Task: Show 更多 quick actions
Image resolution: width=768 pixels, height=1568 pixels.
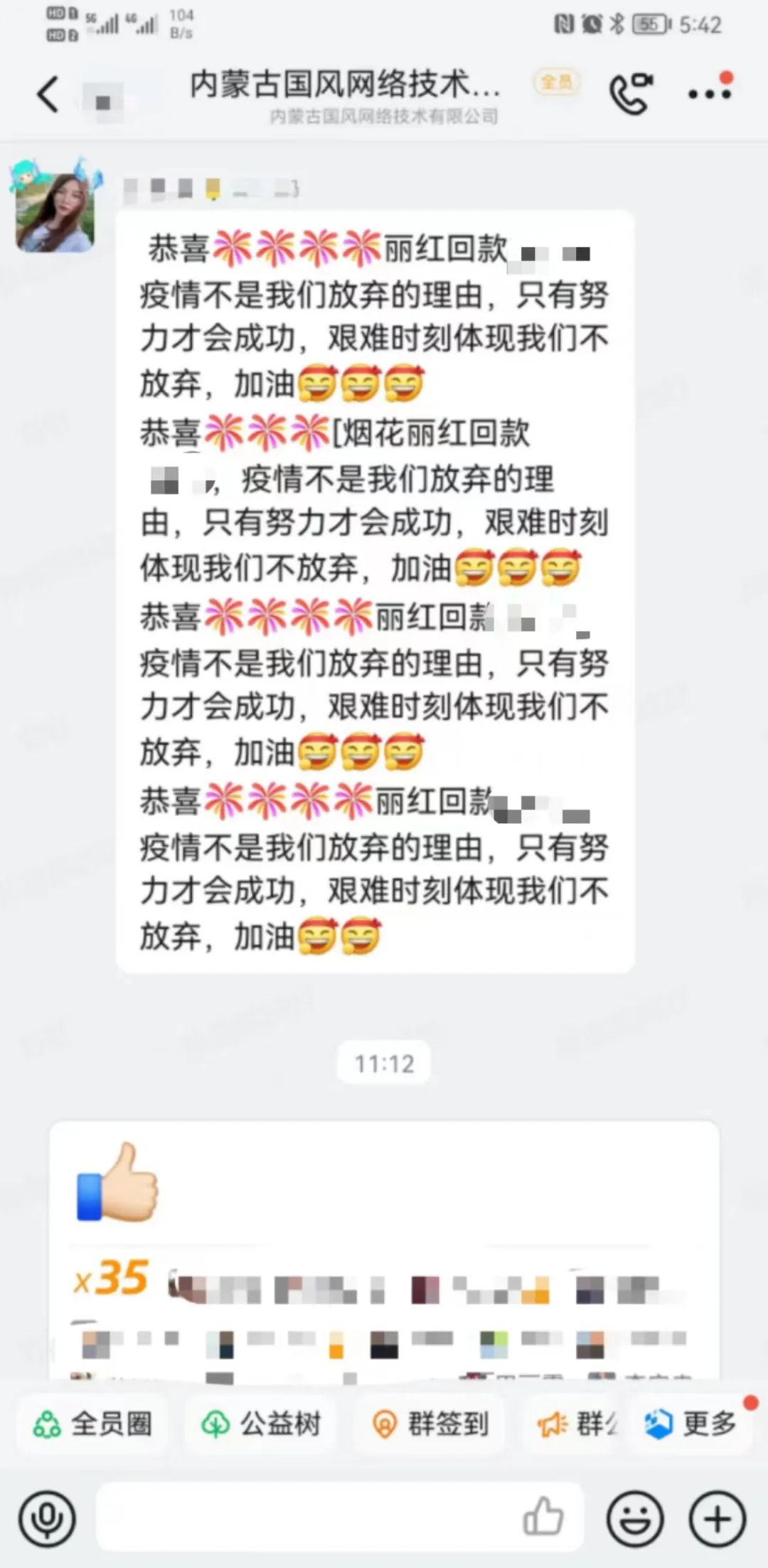Action: point(691,1424)
